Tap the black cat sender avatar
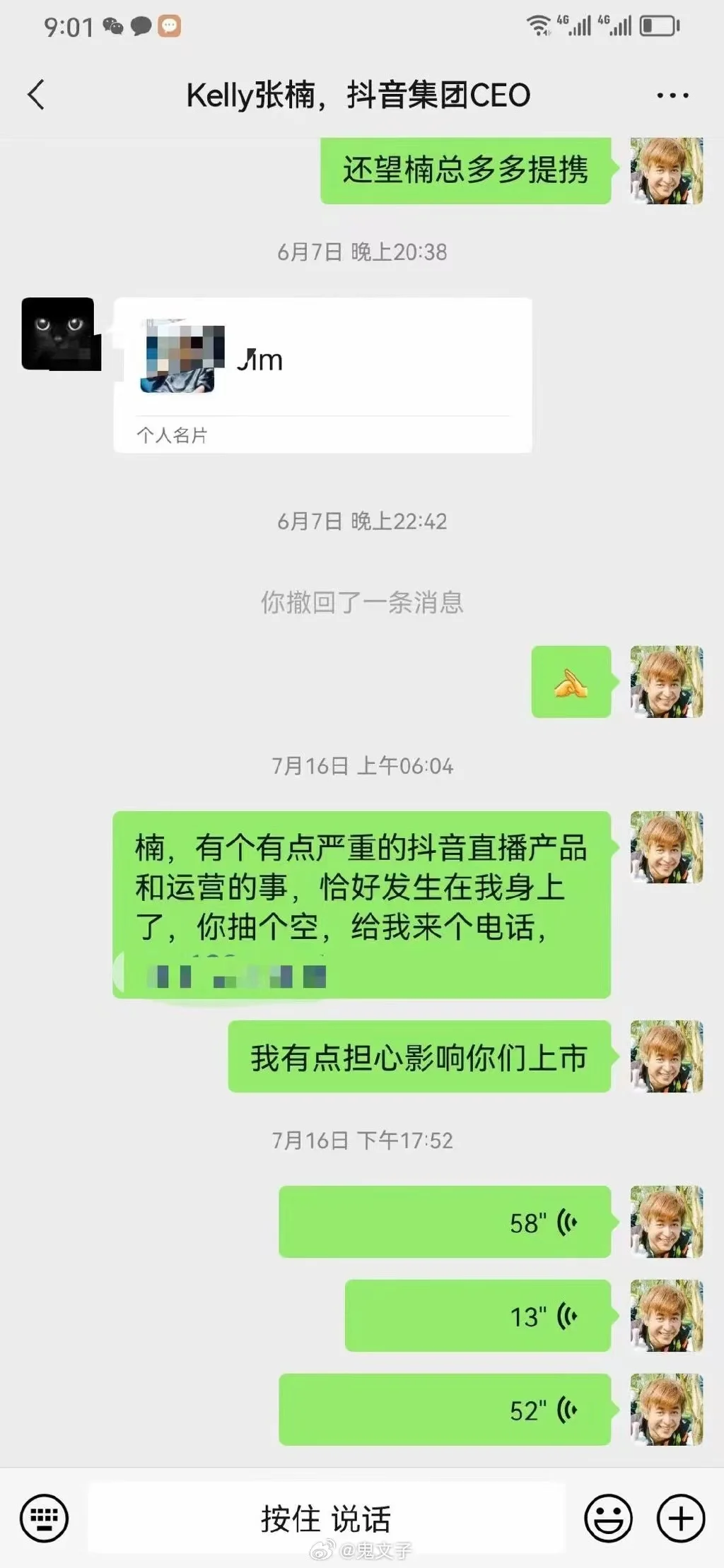Image resolution: width=724 pixels, height=1568 pixels. 59,334
